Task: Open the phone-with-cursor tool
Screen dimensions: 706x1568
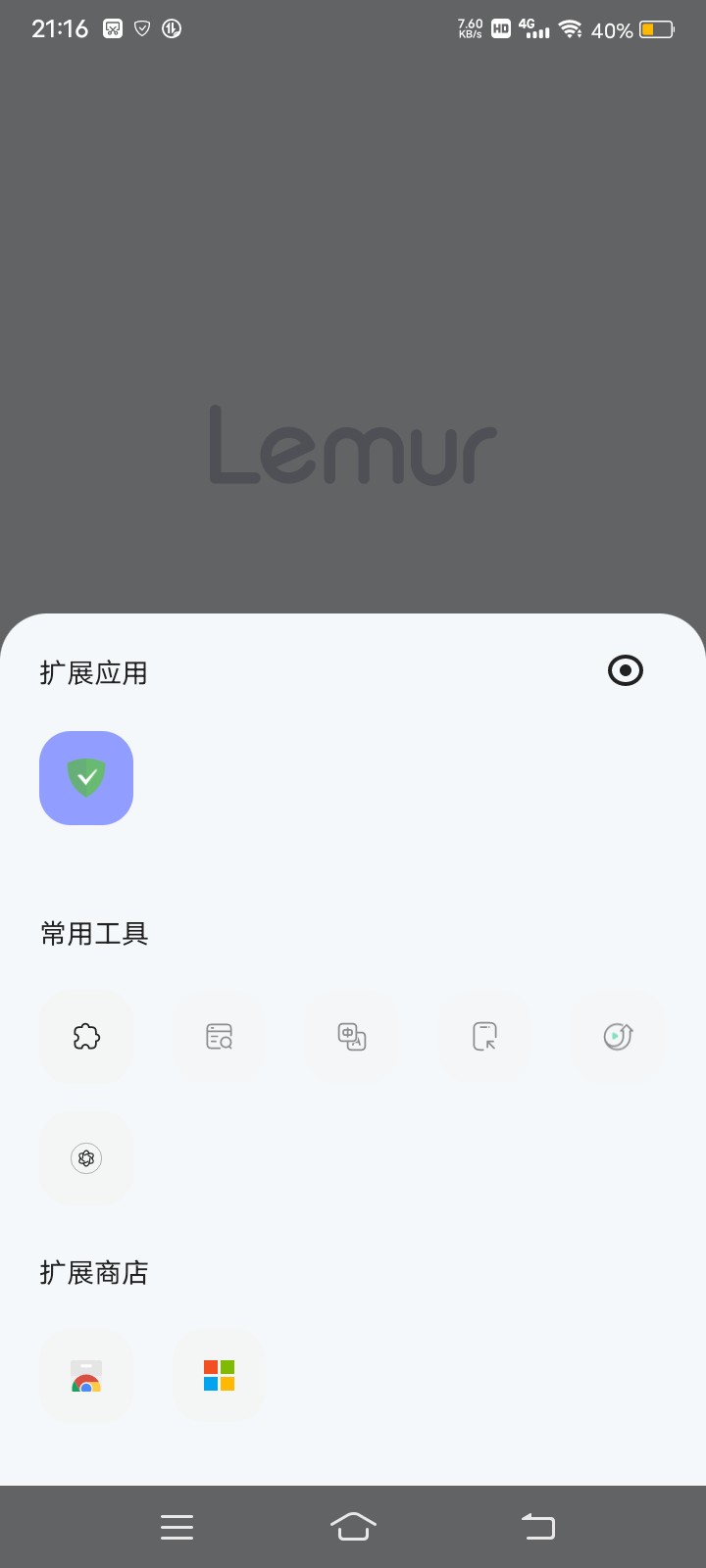Action: click(485, 1037)
